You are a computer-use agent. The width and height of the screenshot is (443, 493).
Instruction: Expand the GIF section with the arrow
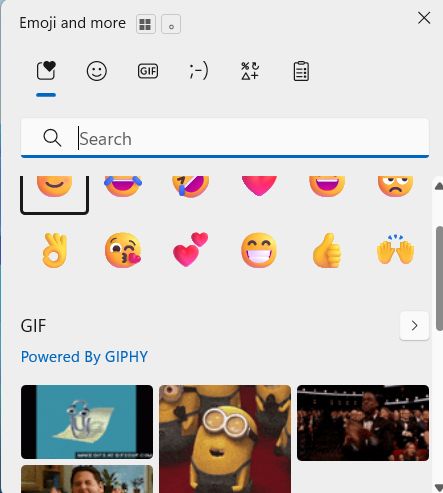pos(414,326)
